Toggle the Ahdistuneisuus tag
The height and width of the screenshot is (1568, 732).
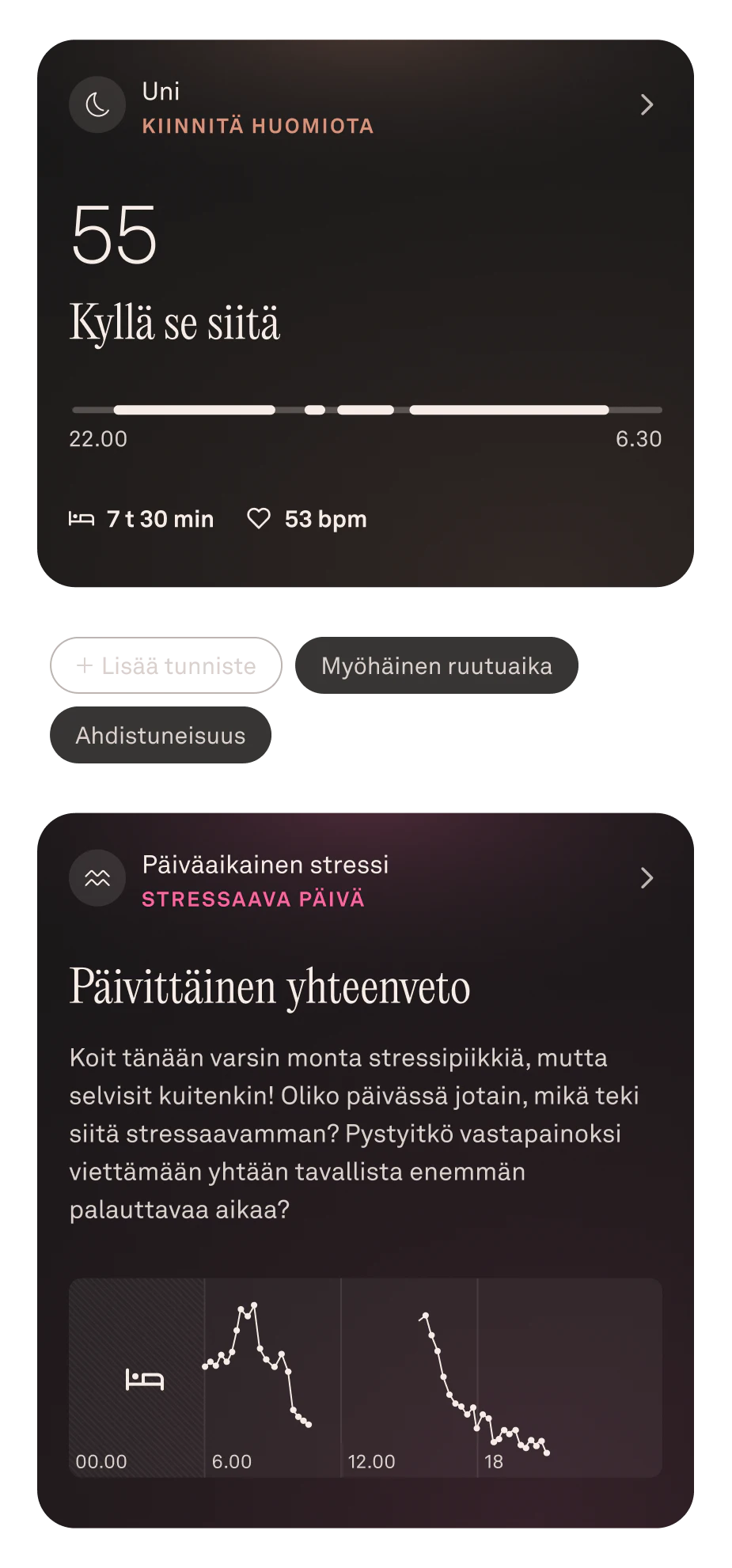(161, 736)
